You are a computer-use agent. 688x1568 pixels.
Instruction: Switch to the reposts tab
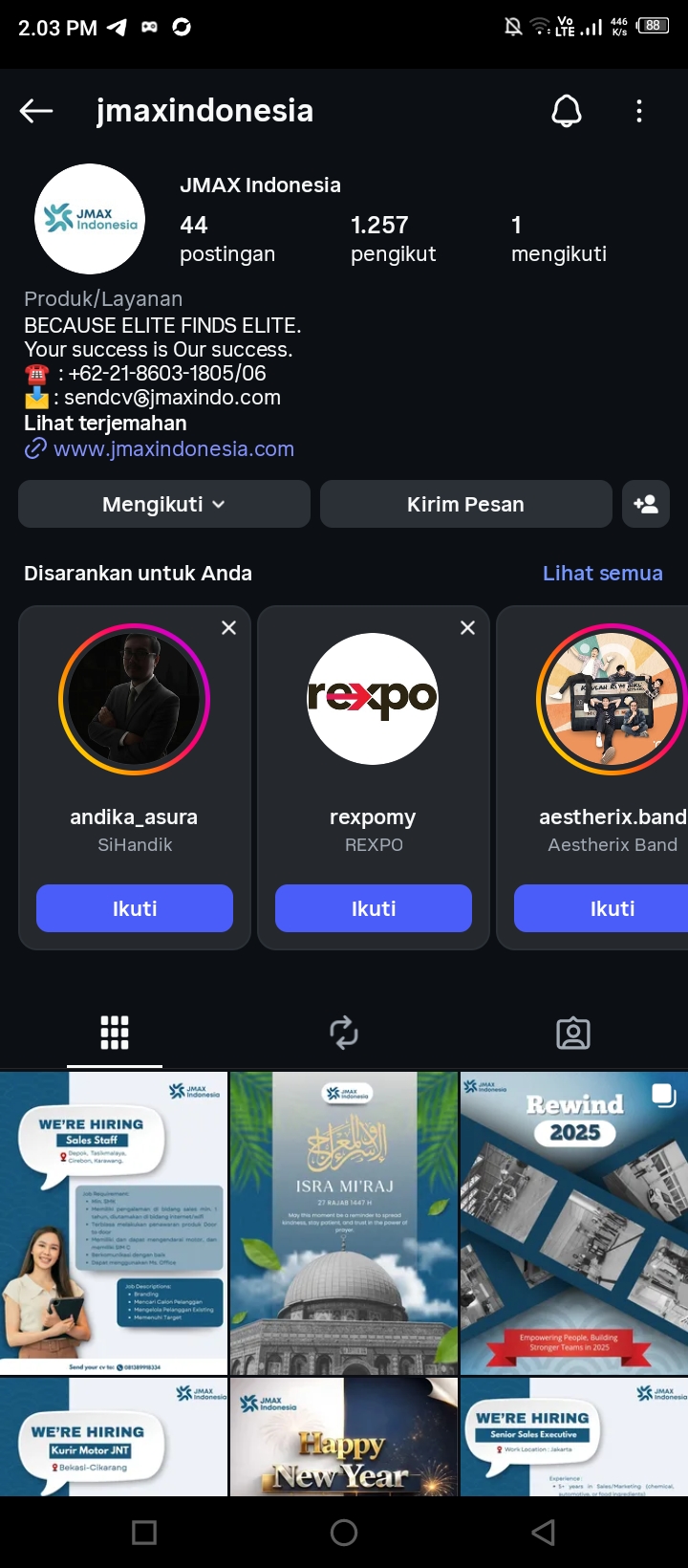[344, 1033]
